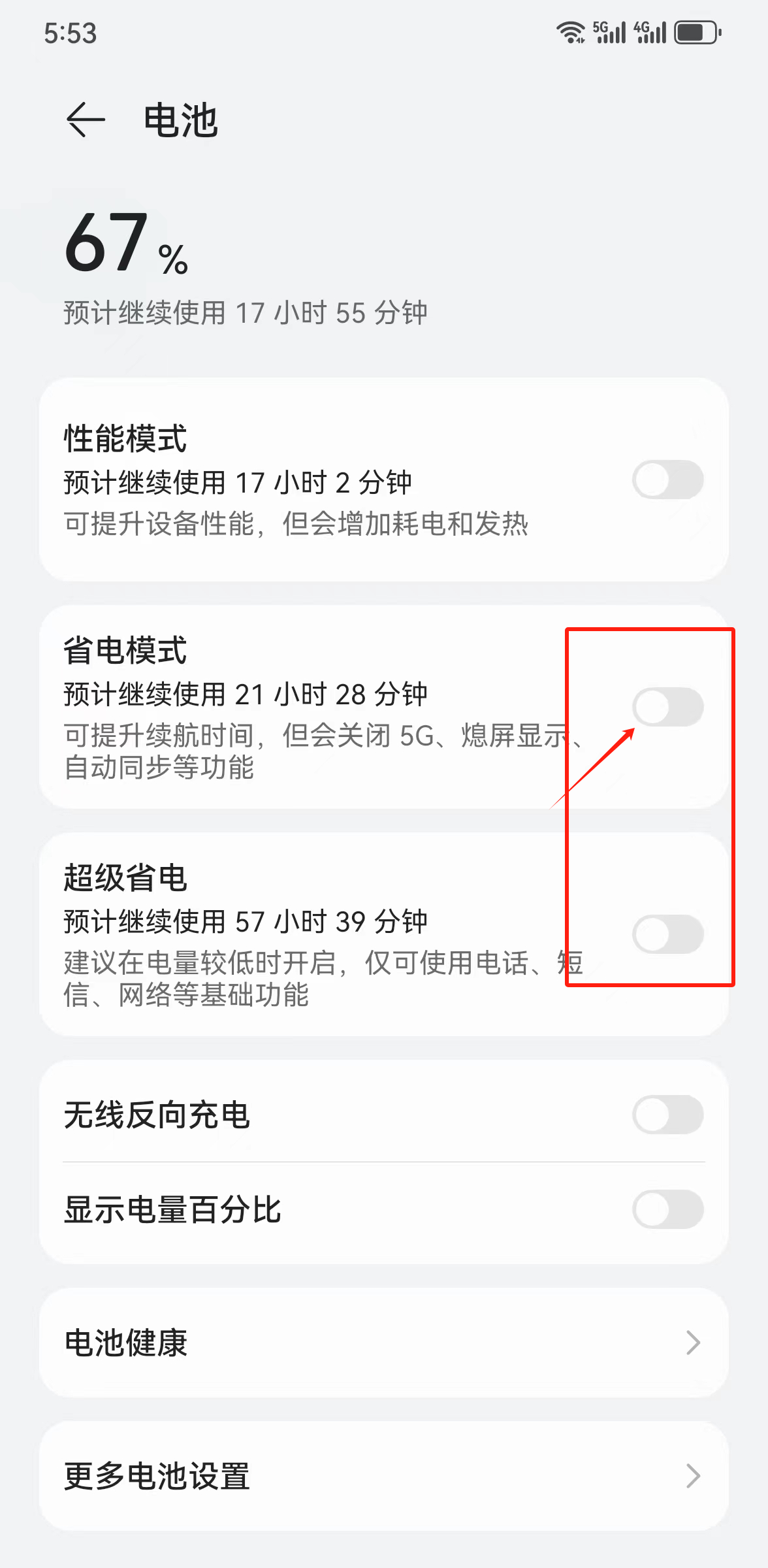768x1568 pixels.
Task: Tap the estimated usage time 17 小时 55 分钟
Action: (244, 313)
